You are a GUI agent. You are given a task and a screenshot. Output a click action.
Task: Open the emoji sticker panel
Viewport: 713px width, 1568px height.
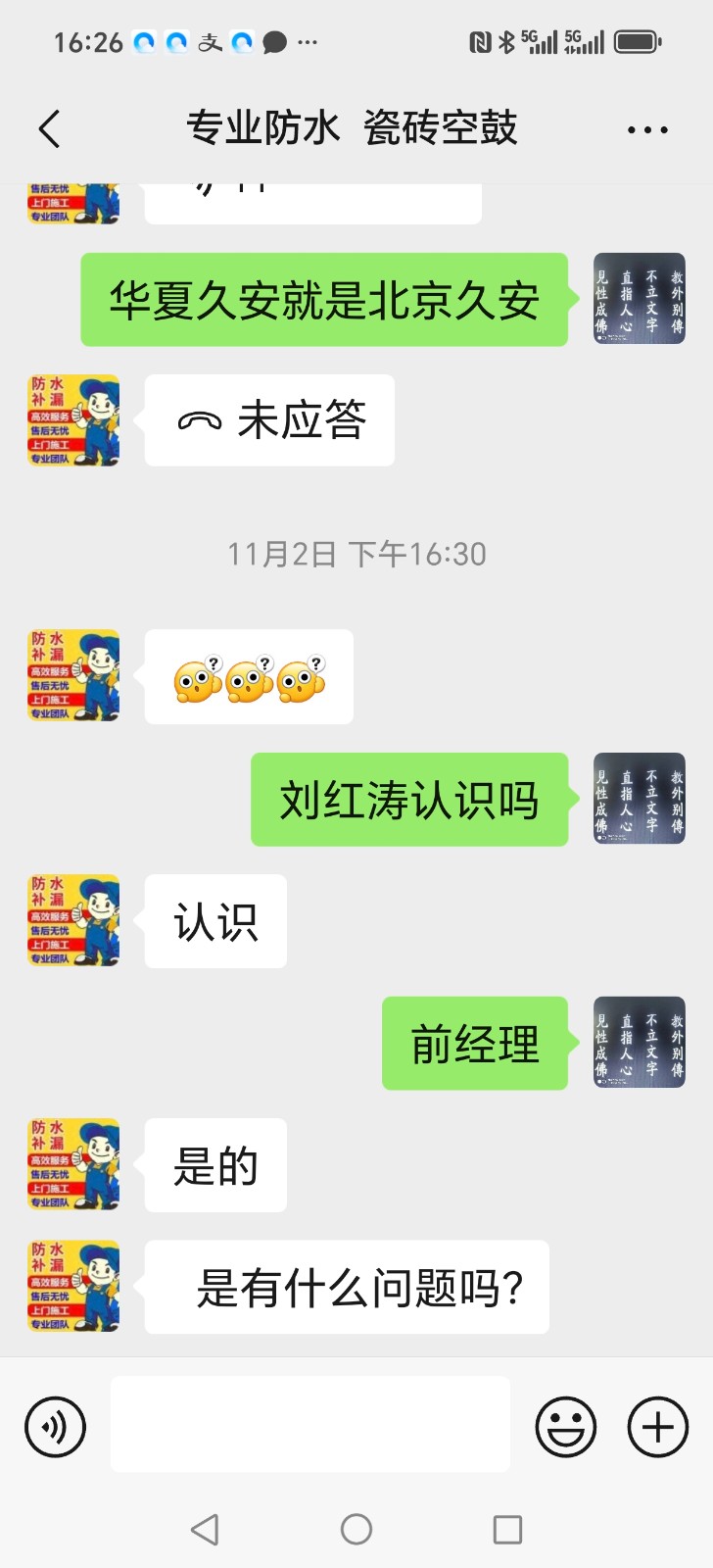(x=565, y=1427)
